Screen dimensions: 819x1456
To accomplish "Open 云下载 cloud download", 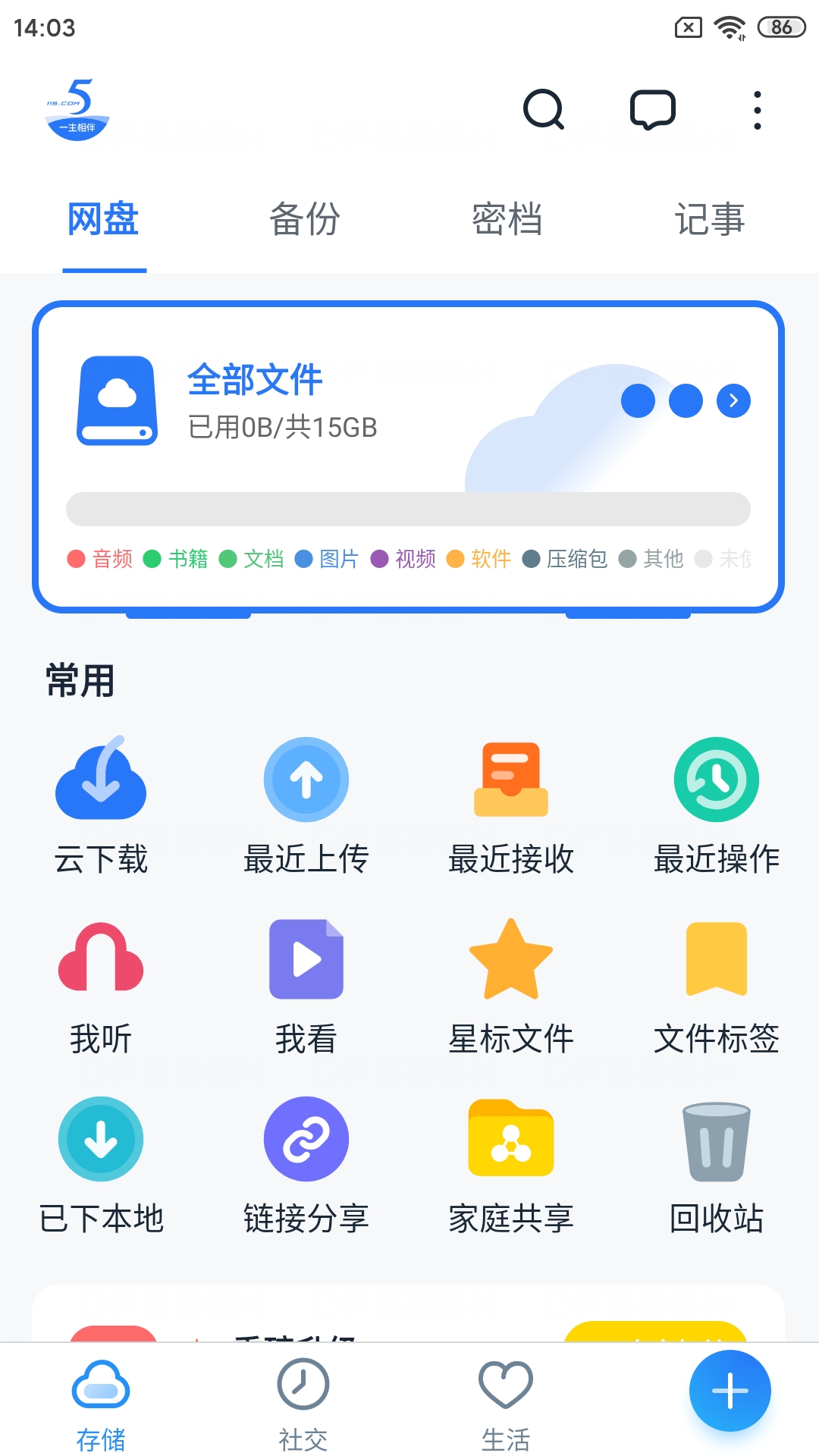I will pyautogui.click(x=101, y=805).
